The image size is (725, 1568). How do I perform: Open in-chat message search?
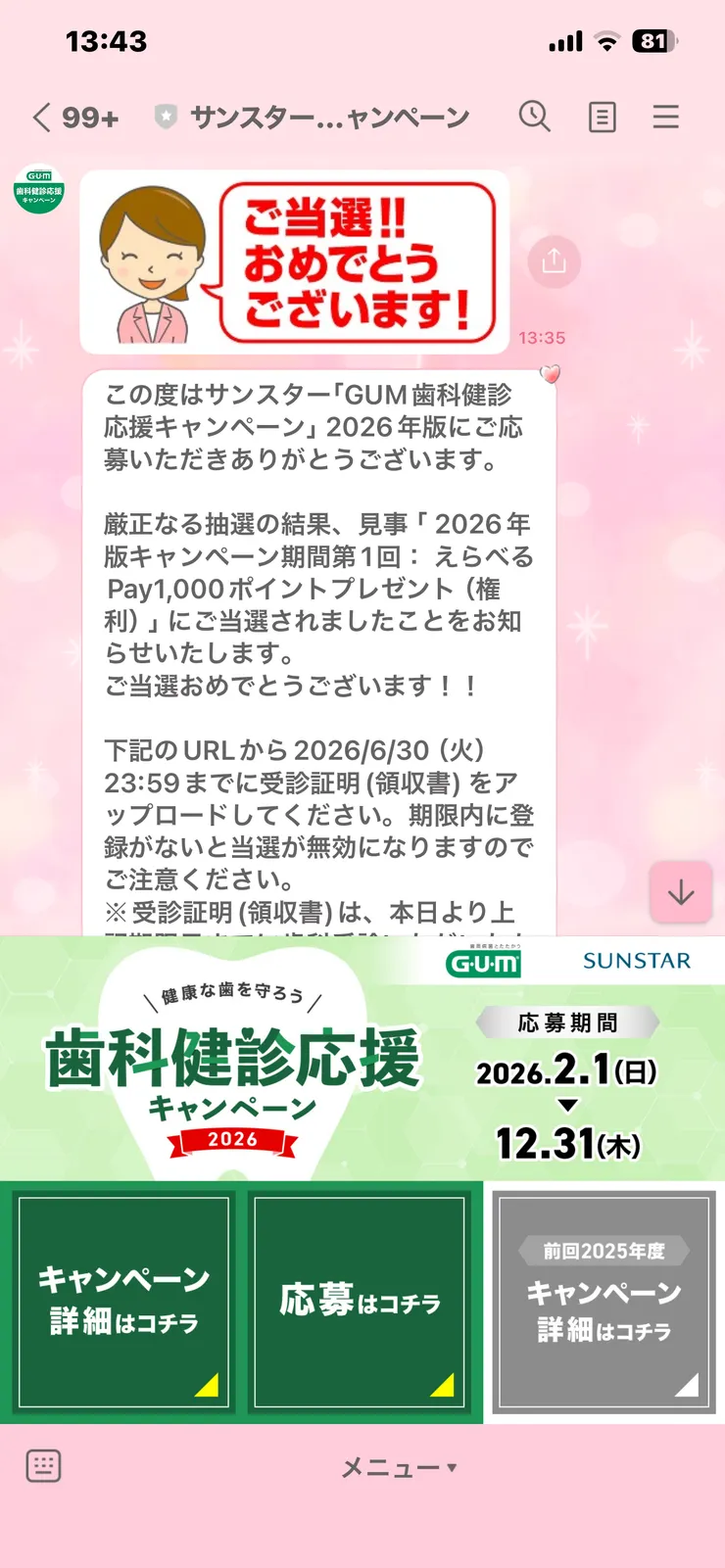[x=535, y=117]
